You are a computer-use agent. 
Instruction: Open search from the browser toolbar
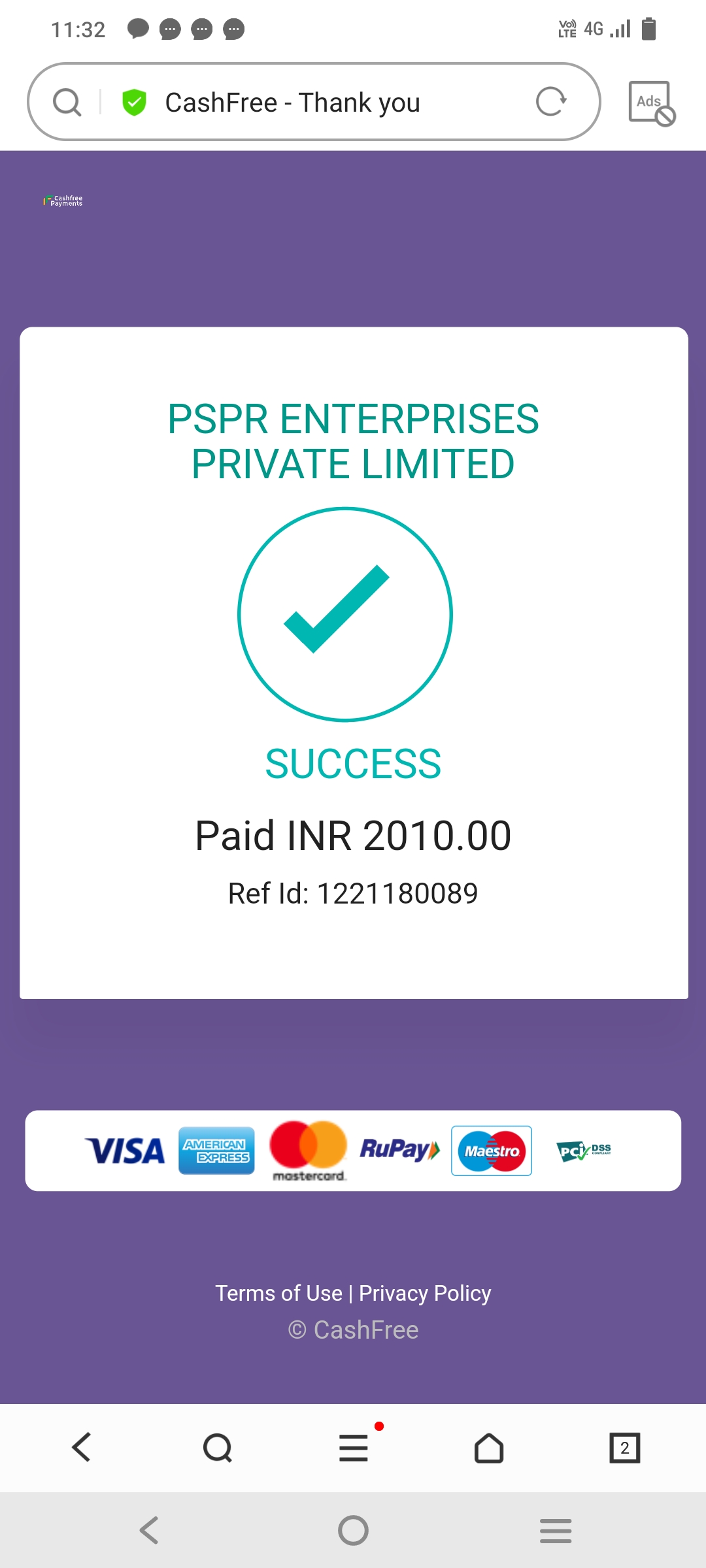pyautogui.click(x=217, y=1448)
